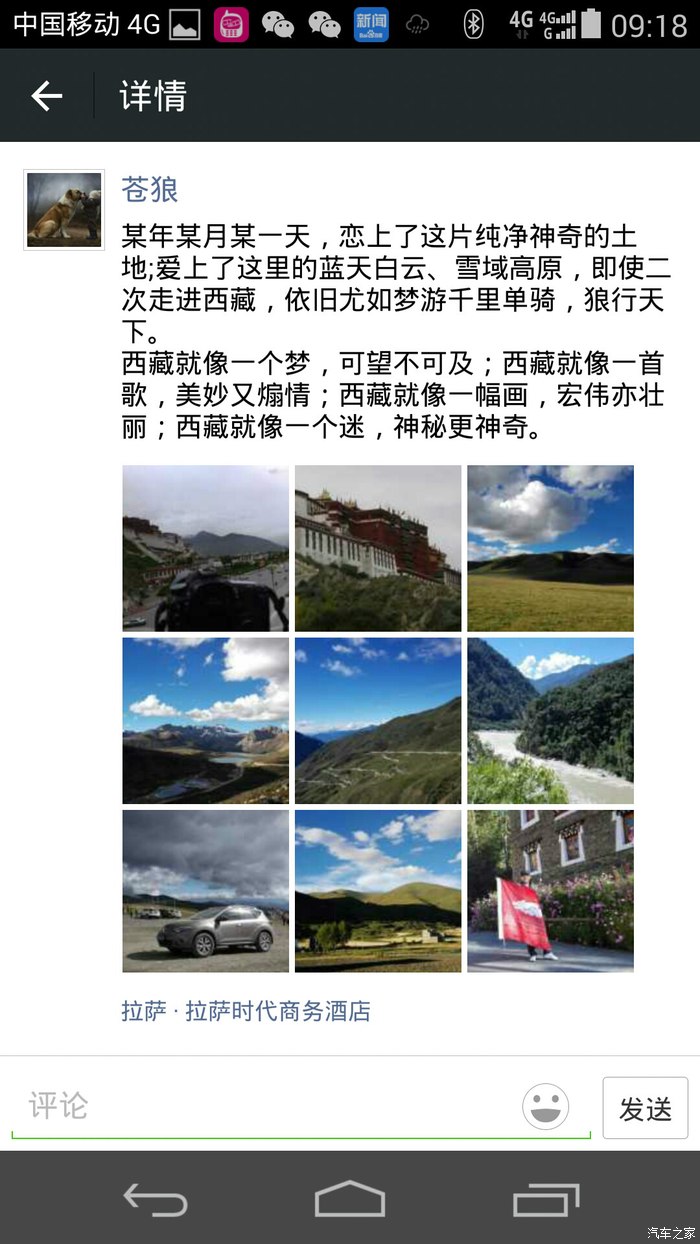Open the emoji smiley picker

click(x=546, y=1107)
